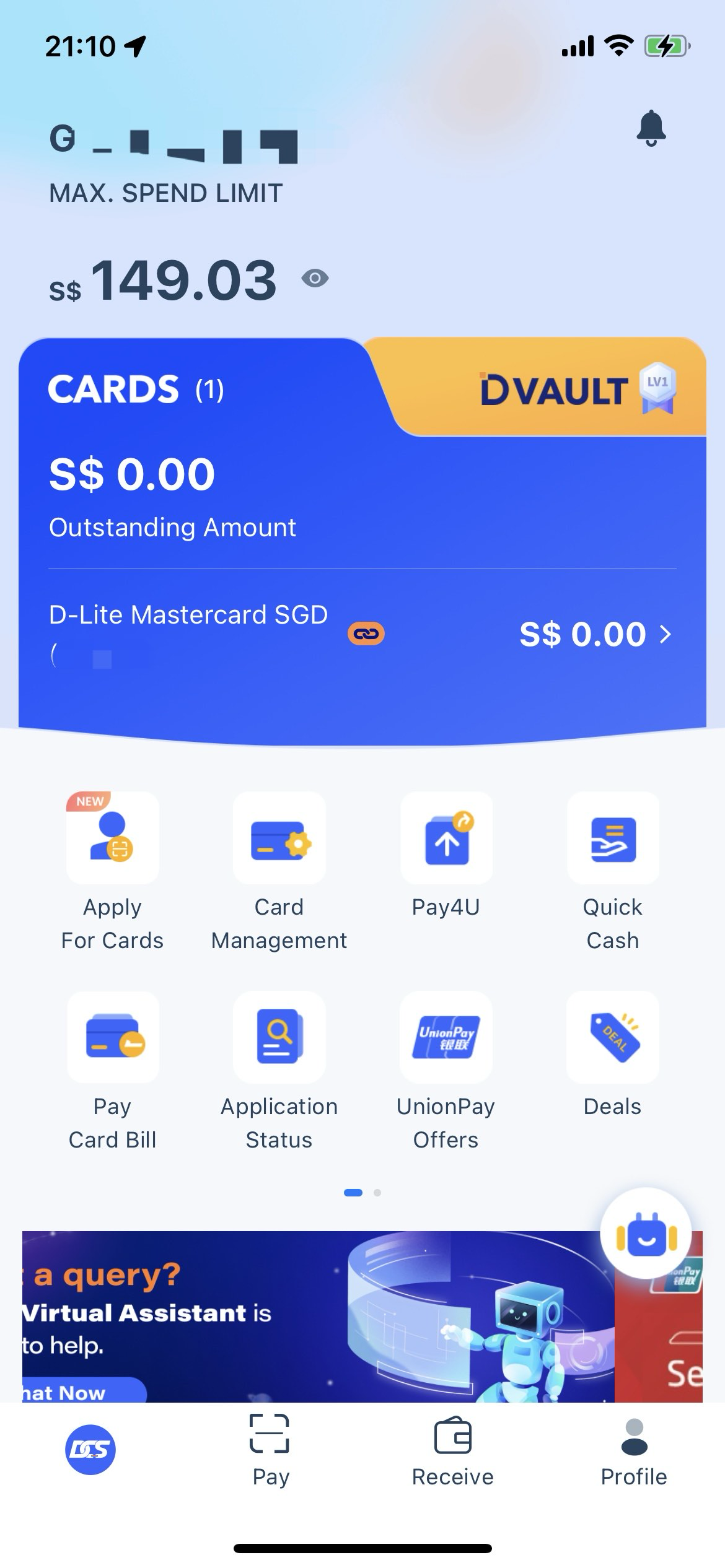Open the notifications bell
The height and width of the screenshot is (1568, 725).
pyautogui.click(x=651, y=128)
